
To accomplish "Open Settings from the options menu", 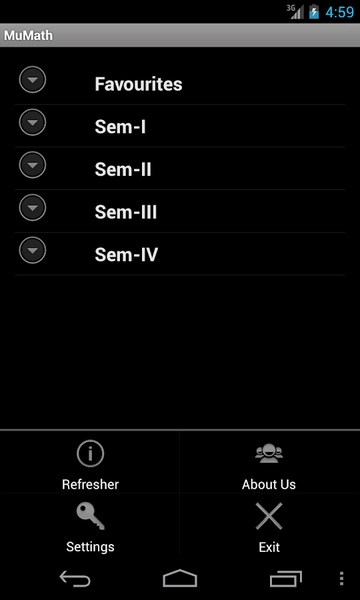I will pos(90,524).
